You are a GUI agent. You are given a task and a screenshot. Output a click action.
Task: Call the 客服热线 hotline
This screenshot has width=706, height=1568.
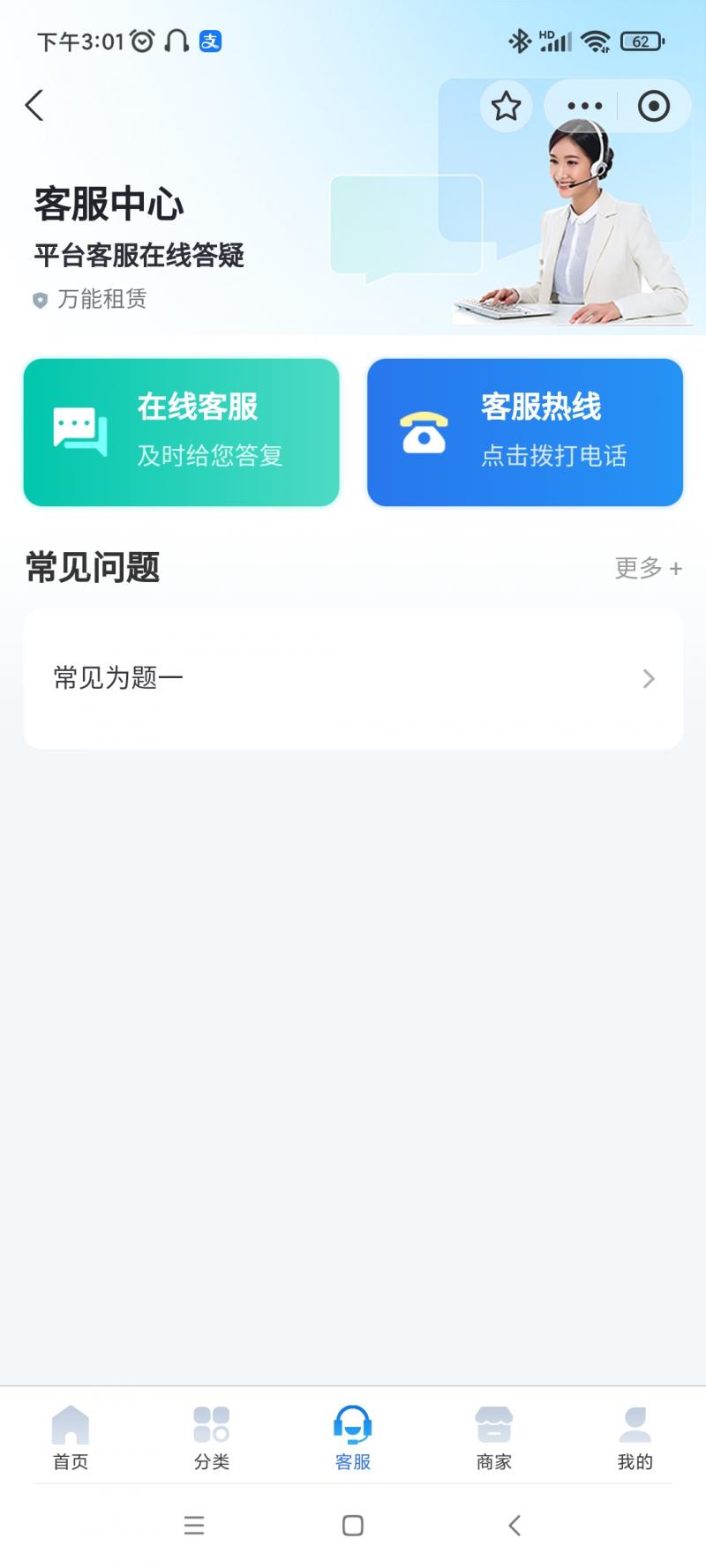coord(525,432)
